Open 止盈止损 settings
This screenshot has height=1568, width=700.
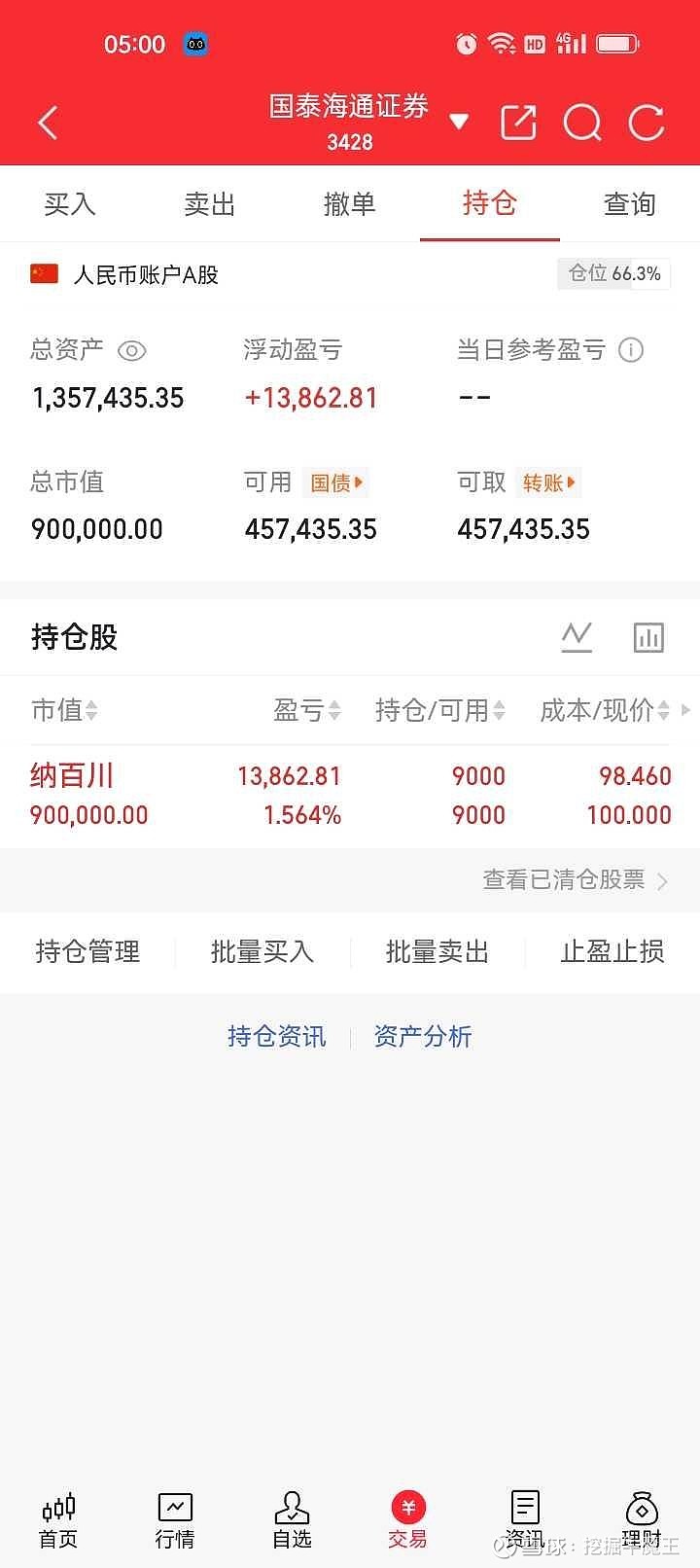612,952
